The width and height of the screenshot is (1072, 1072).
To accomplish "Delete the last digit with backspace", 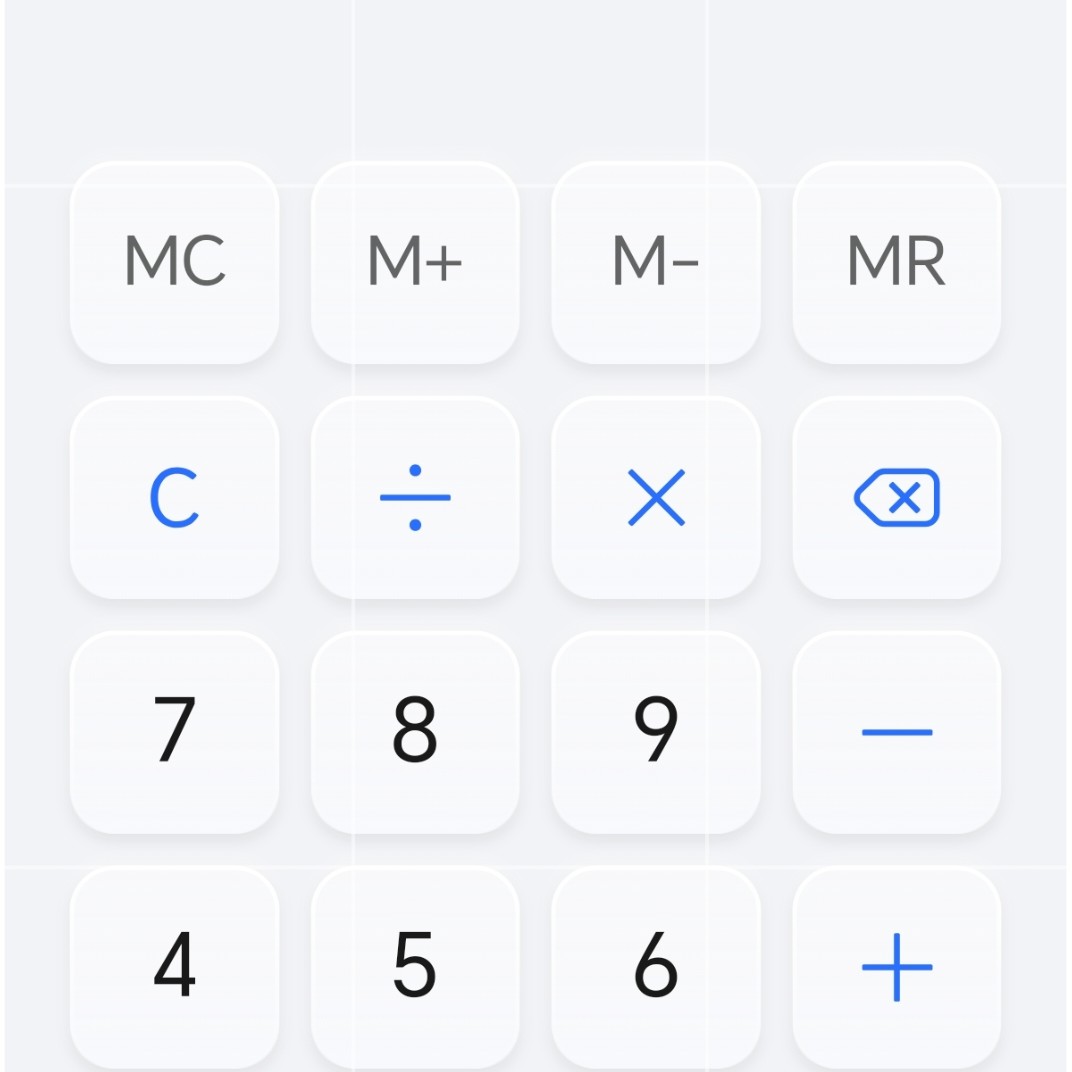I will (897, 497).
